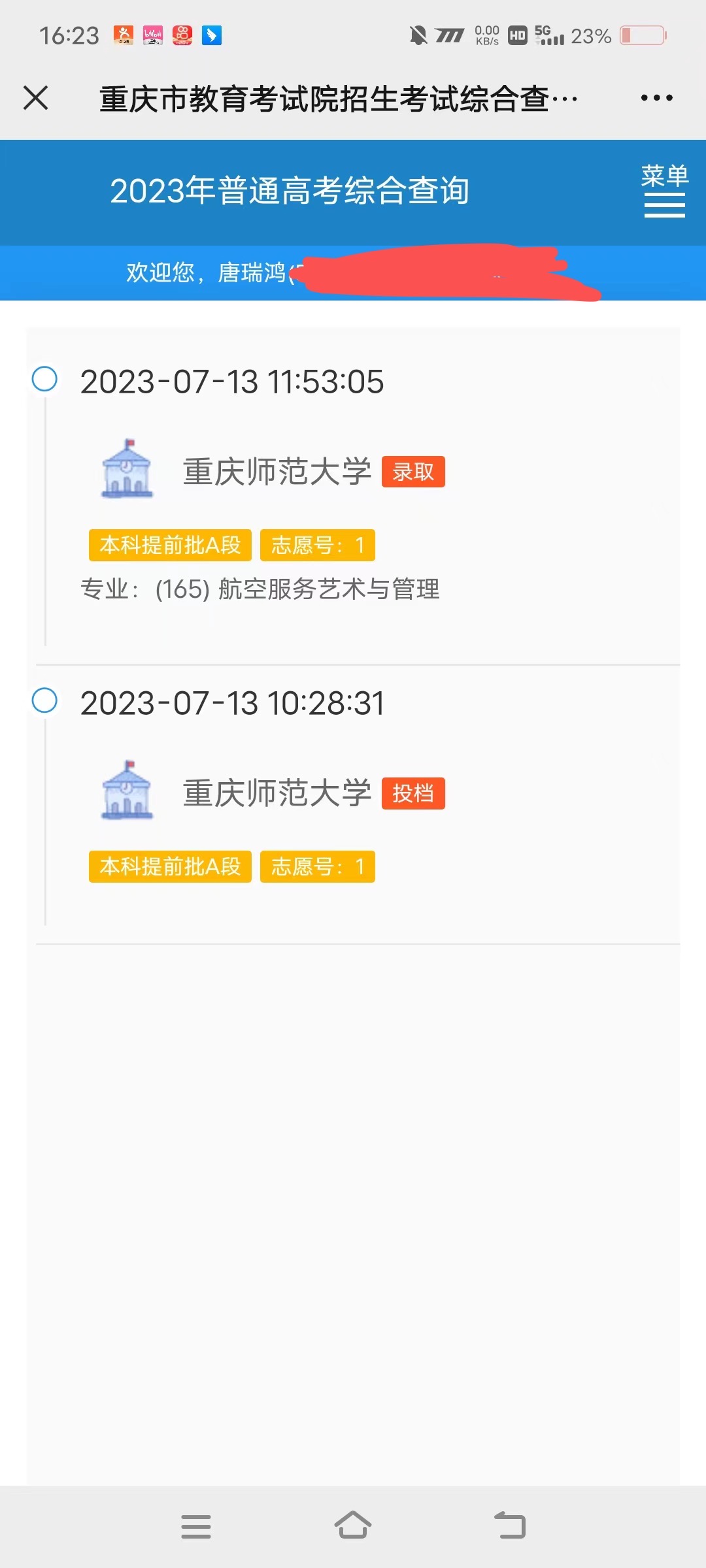The image size is (706, 1568).
Task: Open the 菜单 hamburger menu
Action: point(665,191)
